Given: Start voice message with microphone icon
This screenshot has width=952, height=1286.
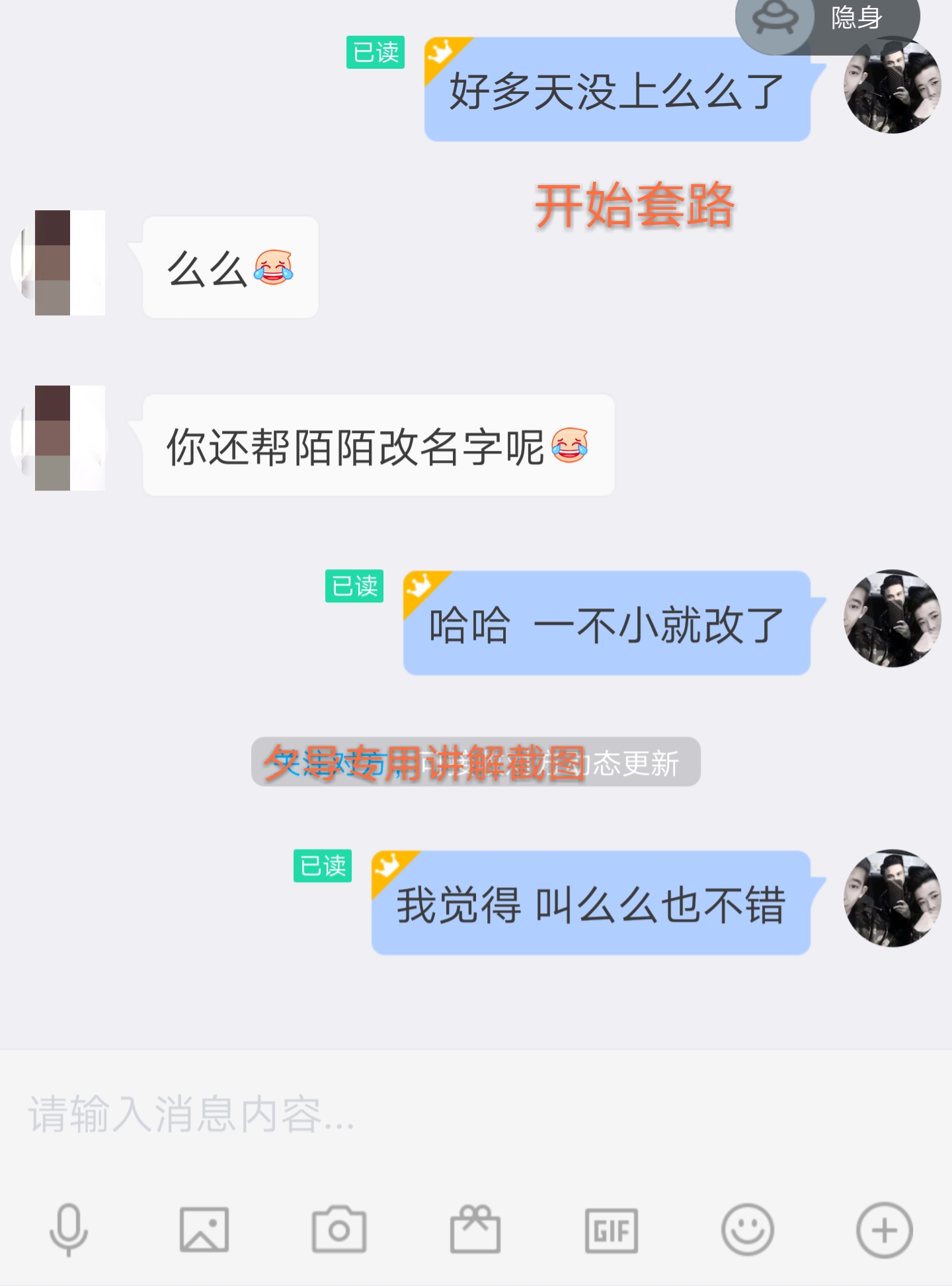Looking at the screenshot, I should point(69,1230).
